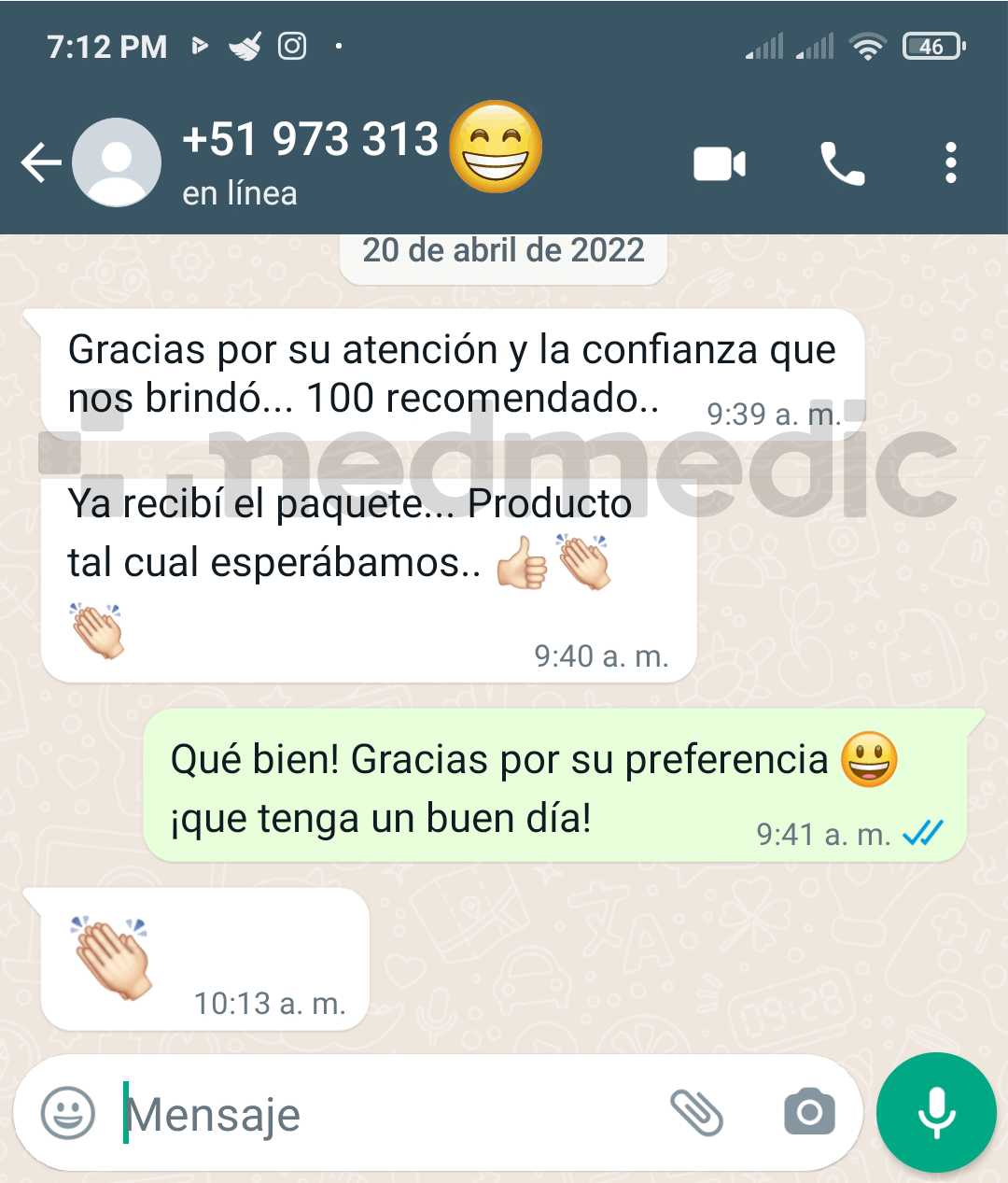Start a voice call with this contact

[842, 165]
